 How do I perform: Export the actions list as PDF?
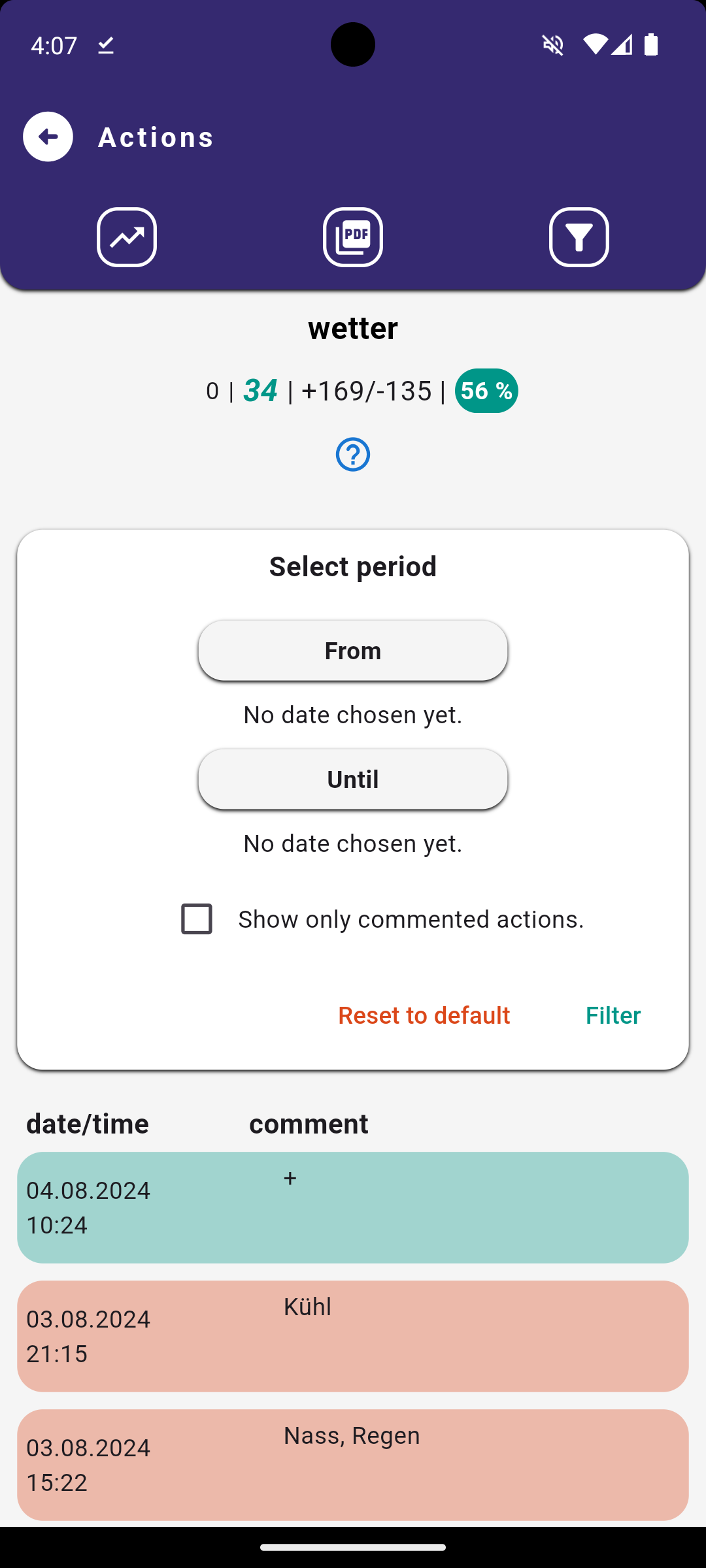click(353, 237)
